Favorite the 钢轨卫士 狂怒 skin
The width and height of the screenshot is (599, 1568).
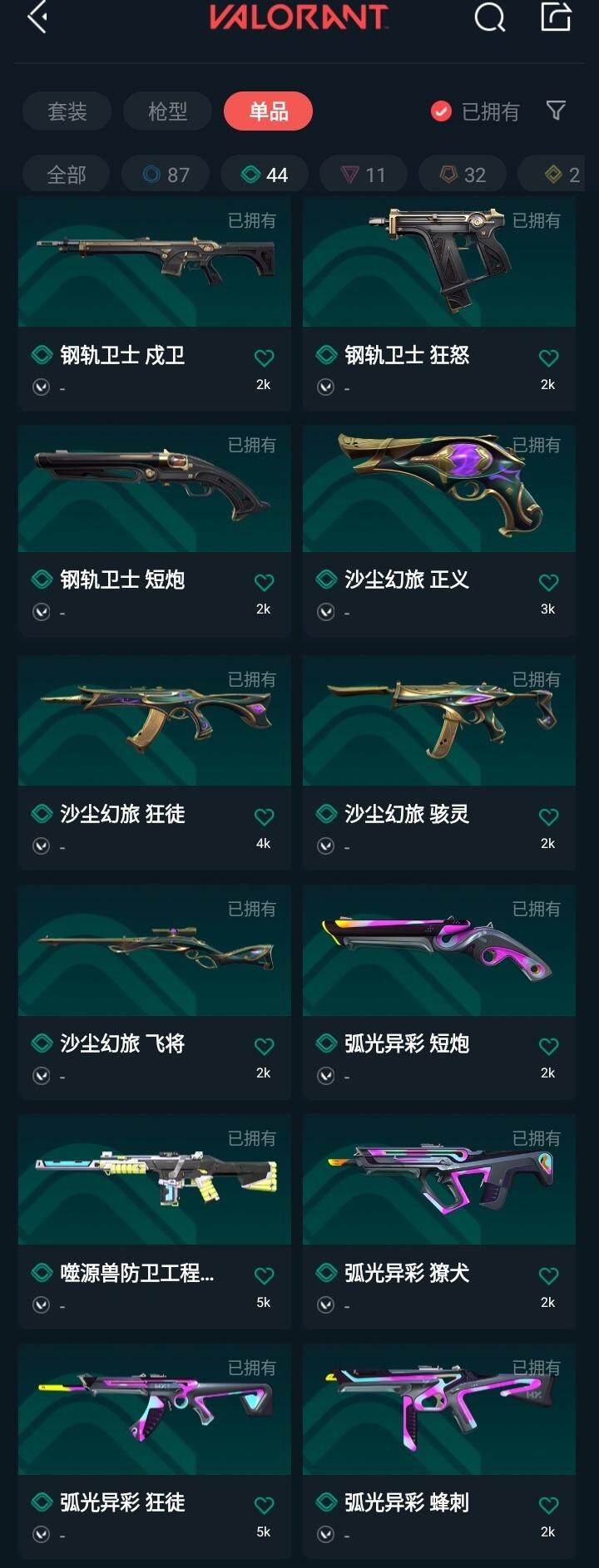(548, 358)
